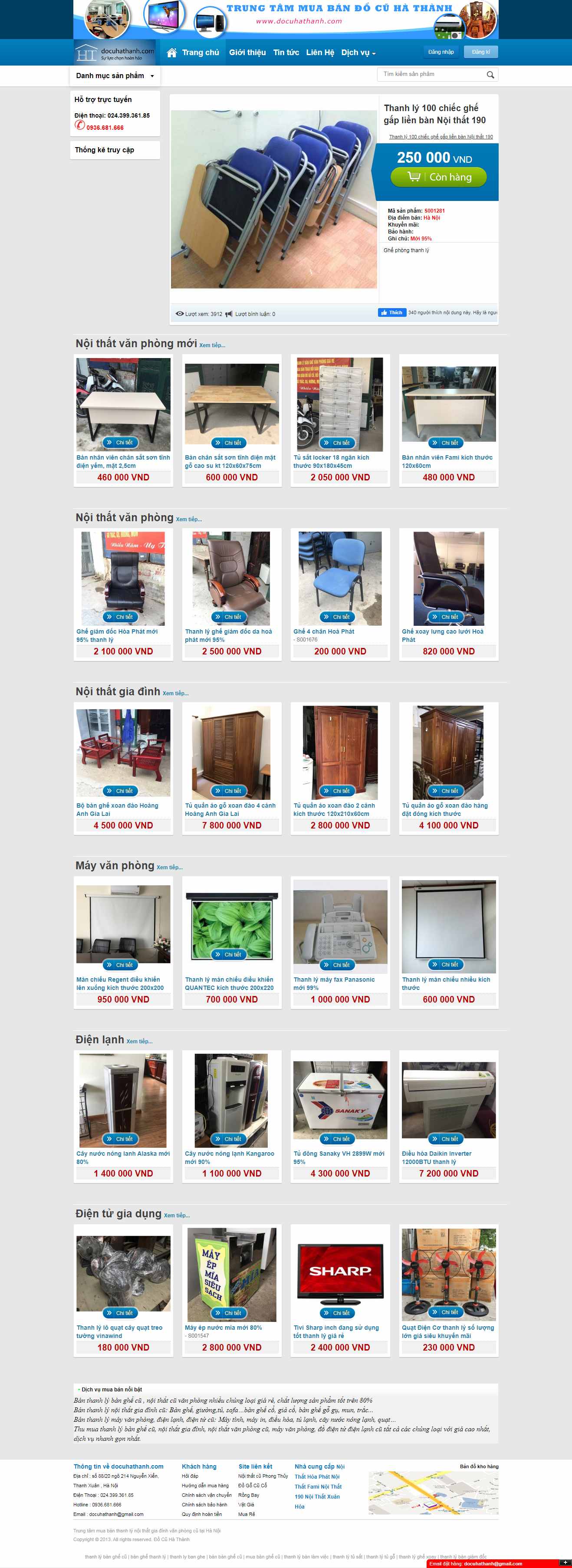The height and width of the screenshot is (1568, 572).
Task: Go to the Tin tức section
Action: pos(286,53)
